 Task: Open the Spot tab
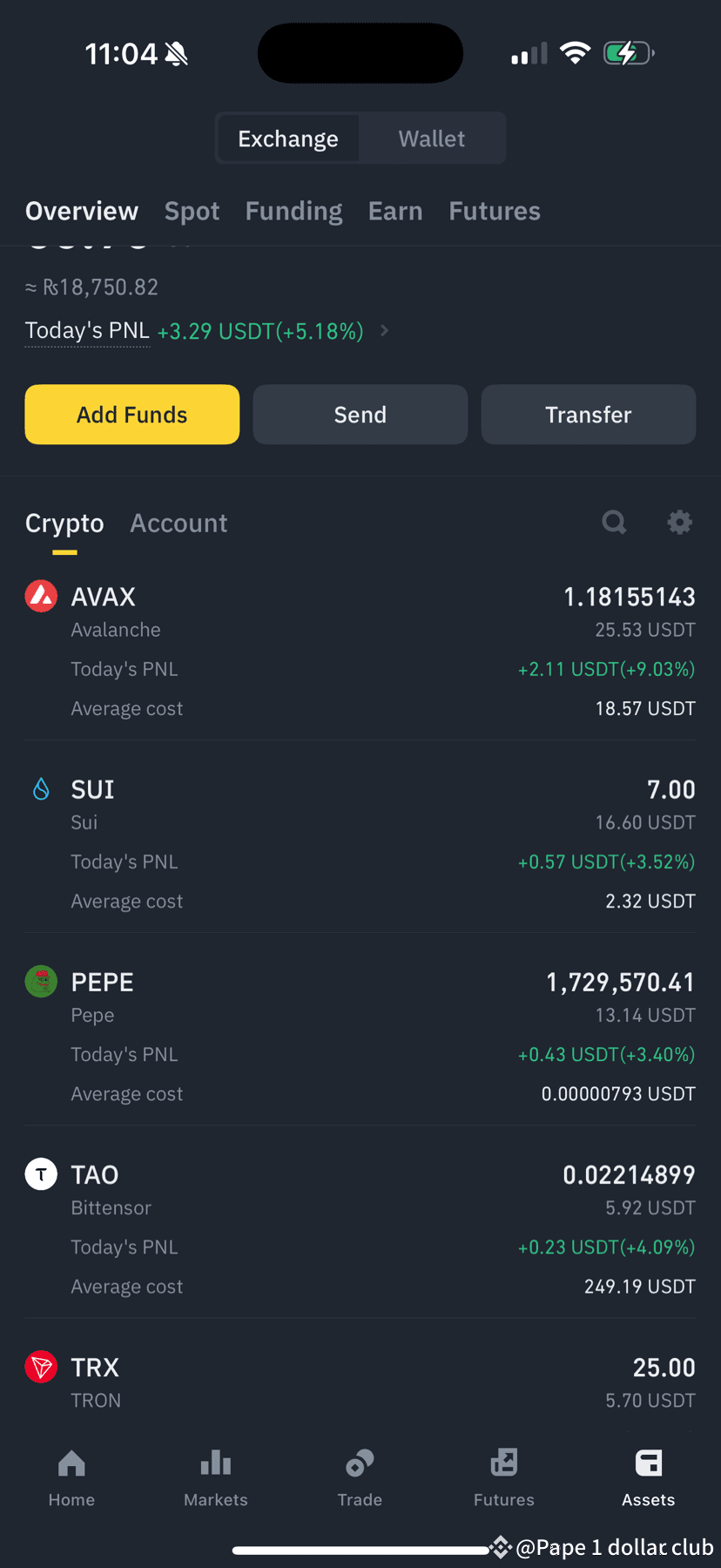[x=192, y=210]
